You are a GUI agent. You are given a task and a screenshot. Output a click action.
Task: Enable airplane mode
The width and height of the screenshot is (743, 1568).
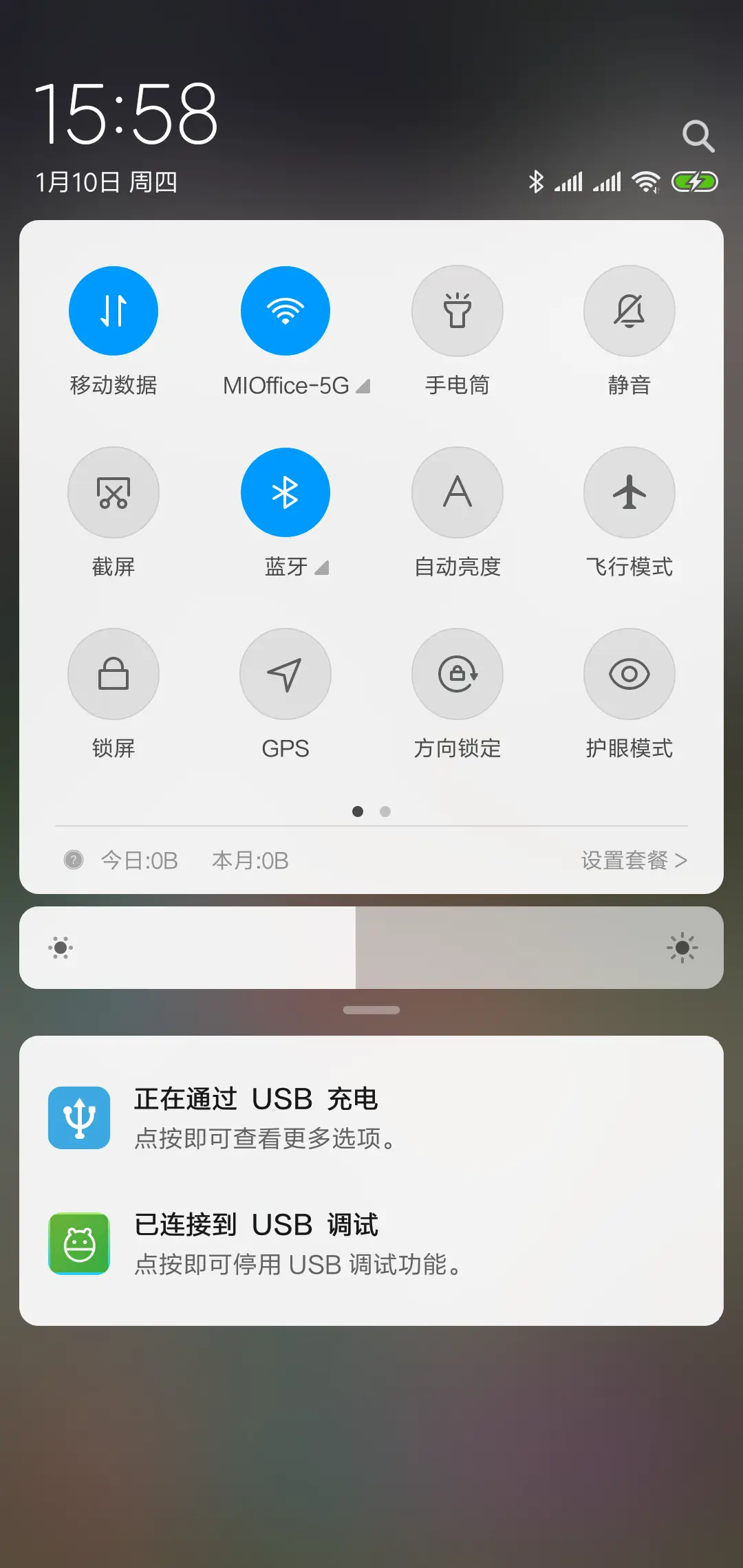point(629,492)
